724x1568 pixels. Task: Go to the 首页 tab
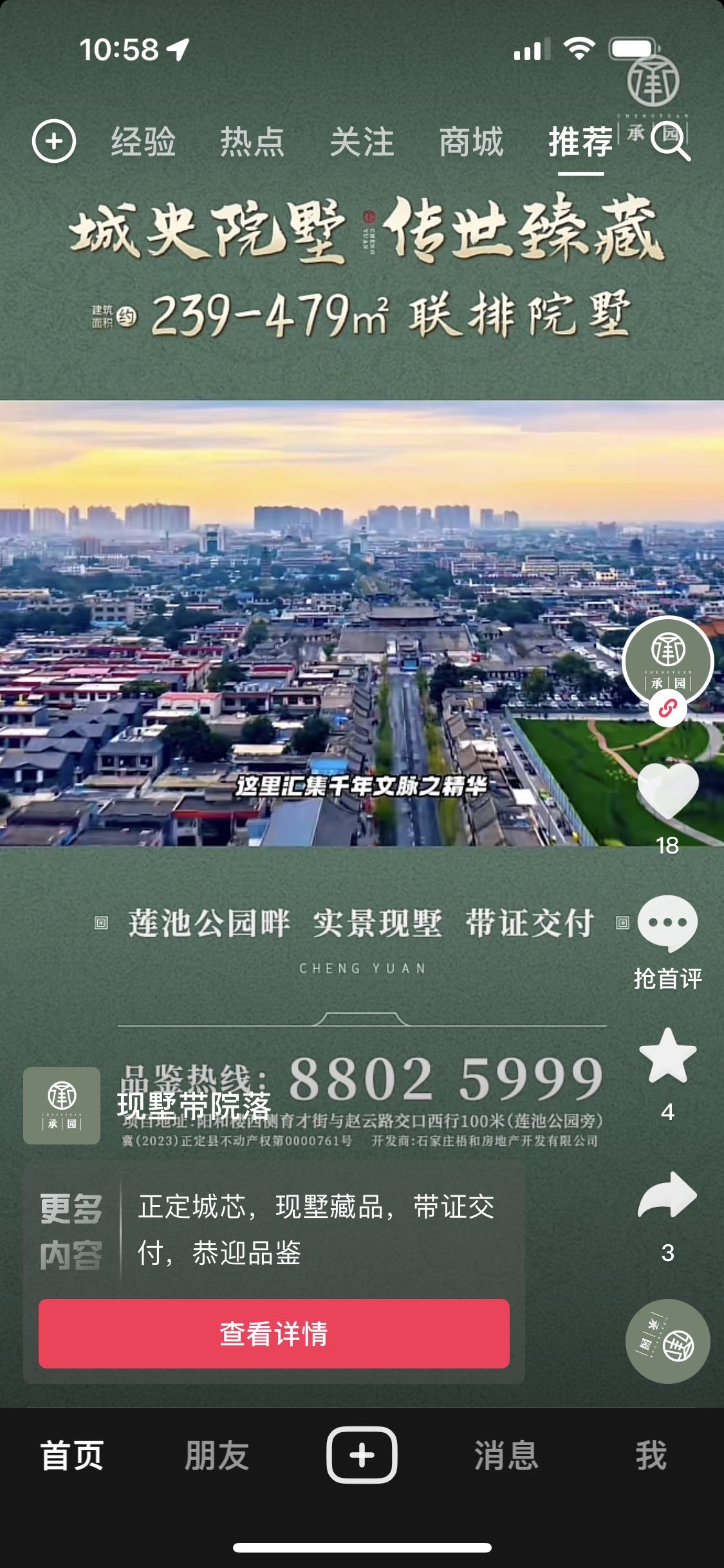coord(72,1456)
